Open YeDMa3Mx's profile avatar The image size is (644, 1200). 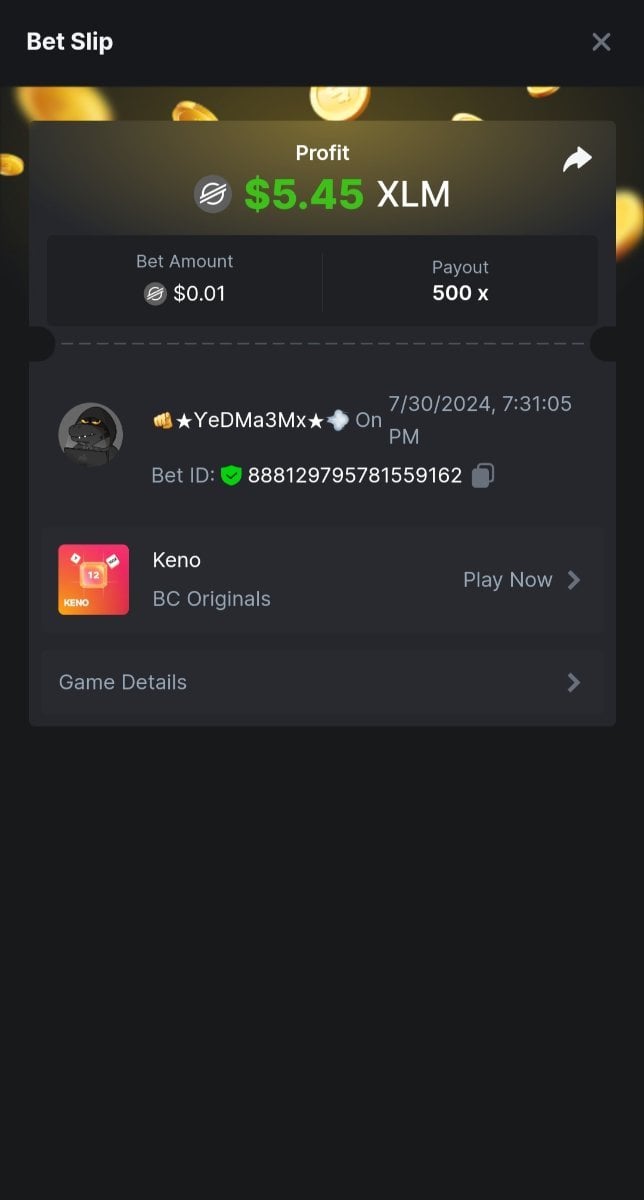pyautogui.click(x=91, y=435)
